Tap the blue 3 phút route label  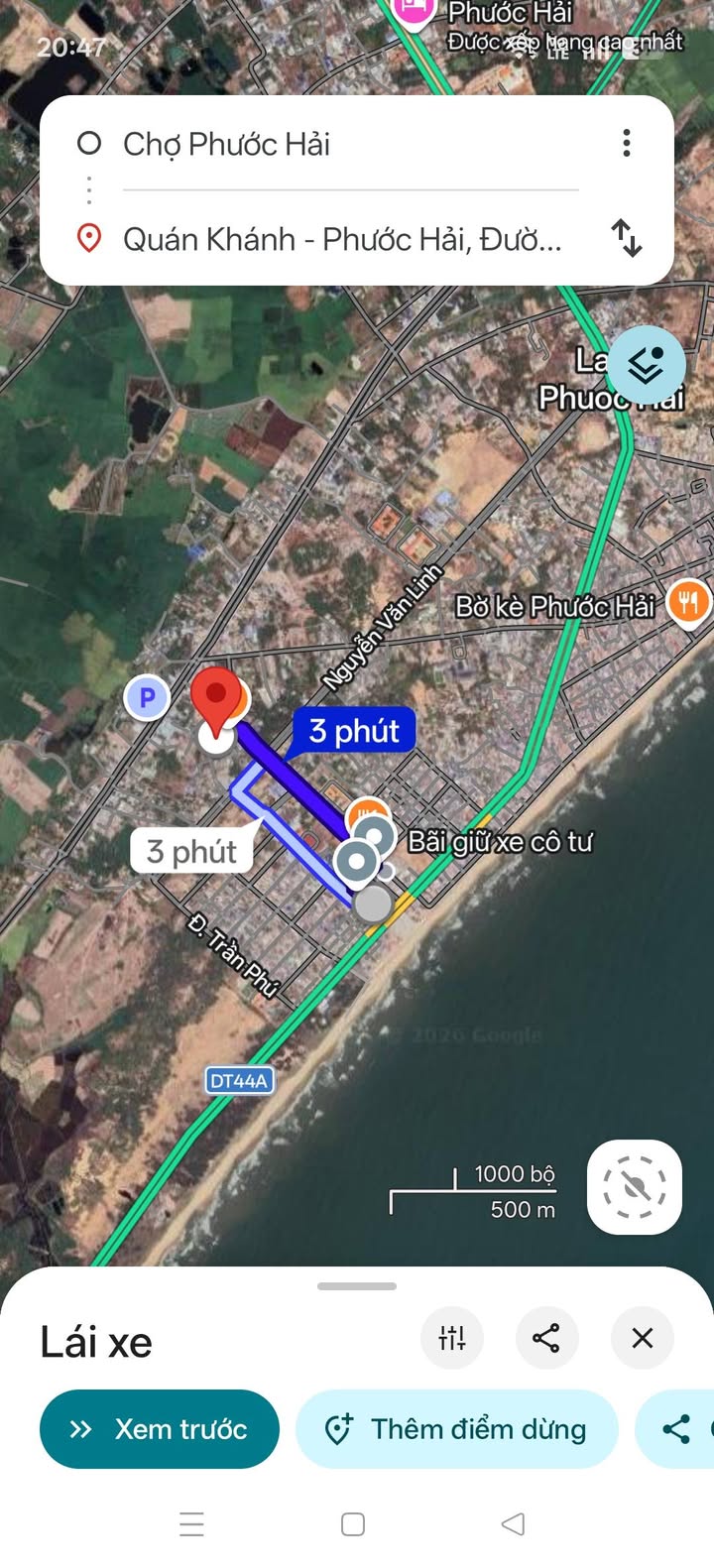(x=354, y=731)
